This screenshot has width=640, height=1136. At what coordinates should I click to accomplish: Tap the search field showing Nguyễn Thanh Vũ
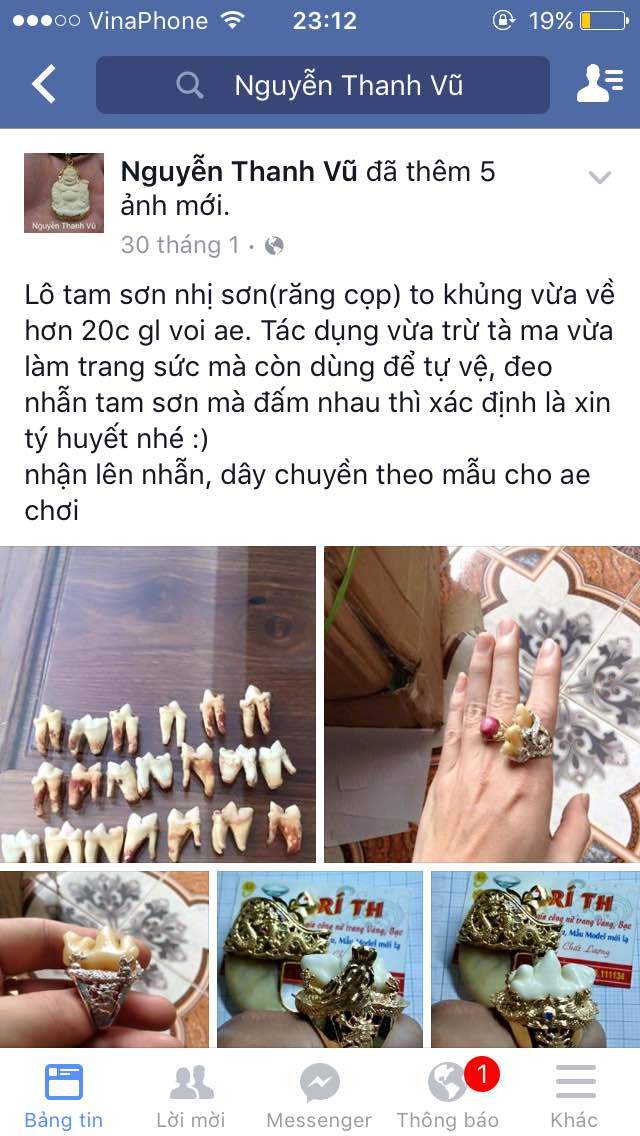pos(323,85)
